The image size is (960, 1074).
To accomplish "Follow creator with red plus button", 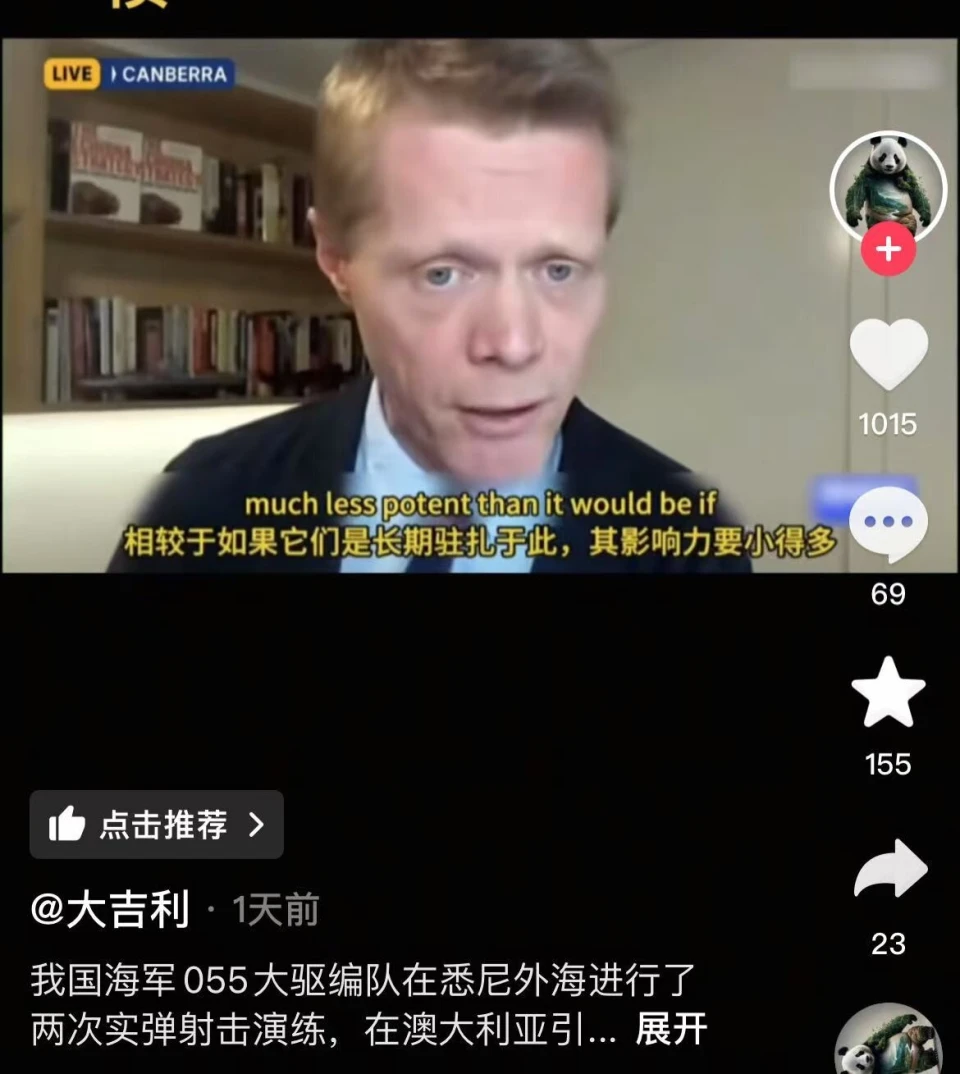I will (888, 250).
